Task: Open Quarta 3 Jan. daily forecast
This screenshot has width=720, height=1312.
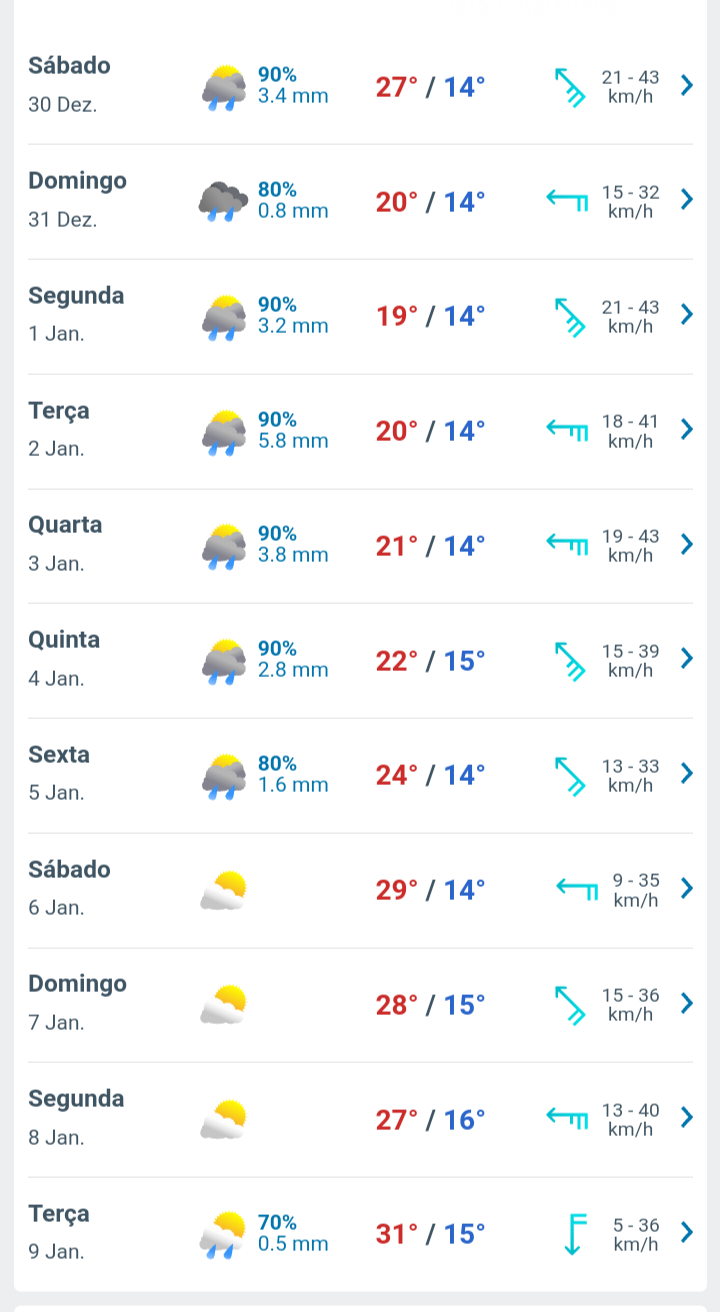Action: [x=360, y=545]
